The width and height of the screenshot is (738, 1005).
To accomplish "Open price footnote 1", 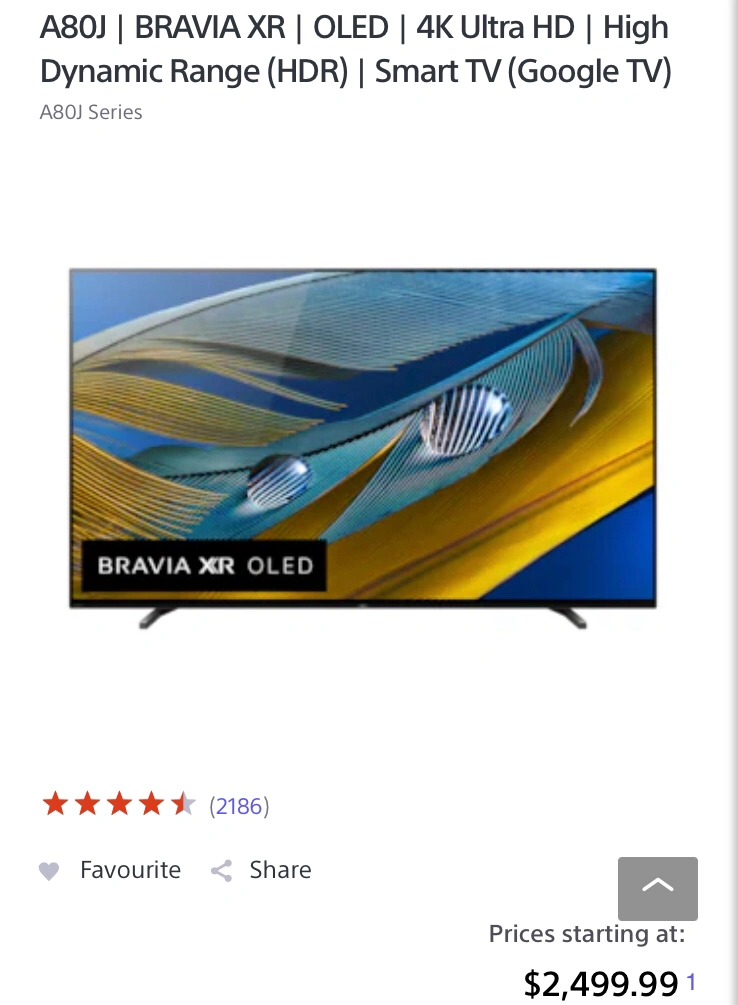I will pyautogui.click(x=691, y=982).
